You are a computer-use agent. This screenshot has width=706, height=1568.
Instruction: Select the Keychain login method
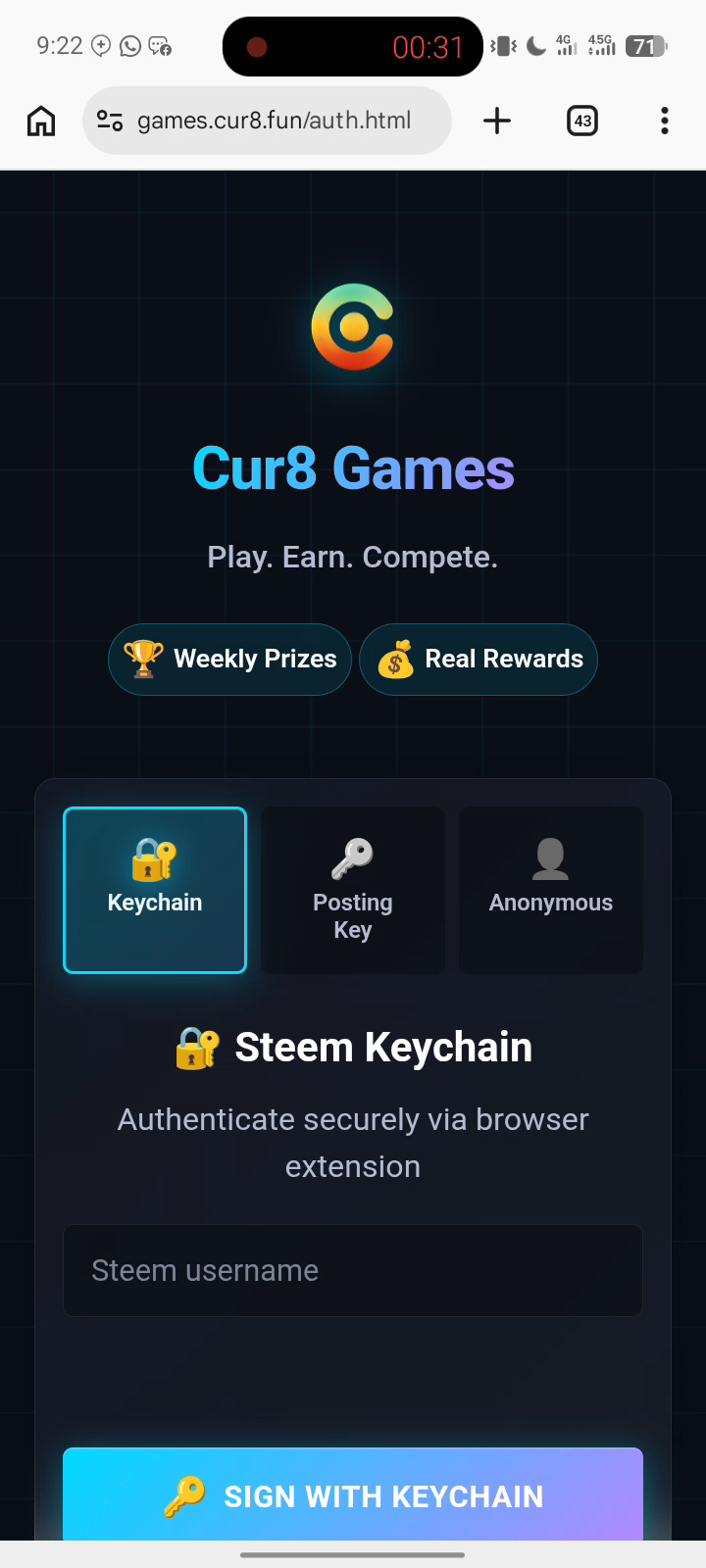click(x=155, y=890)
